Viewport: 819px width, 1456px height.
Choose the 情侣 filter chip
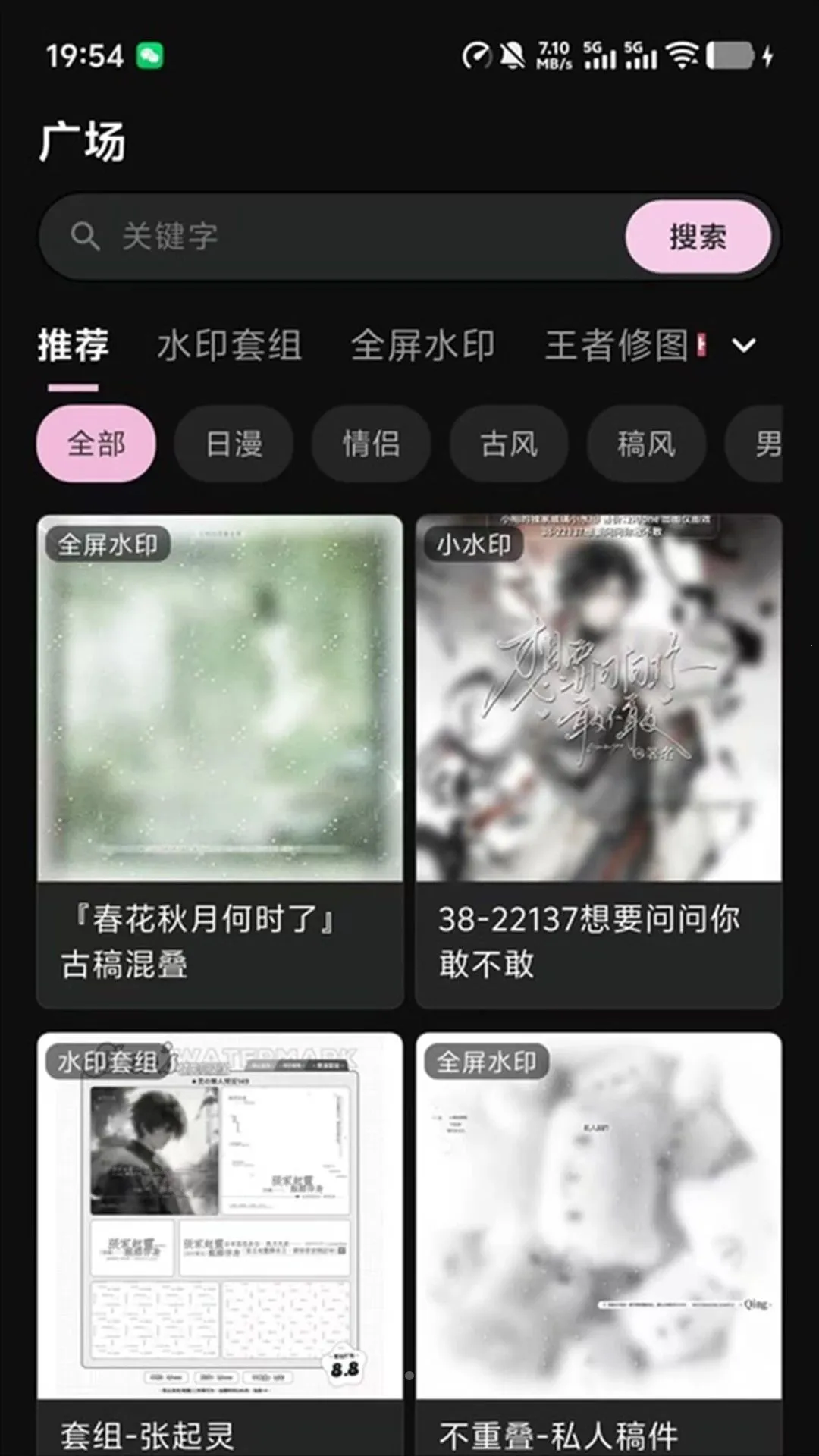[372, 444]
